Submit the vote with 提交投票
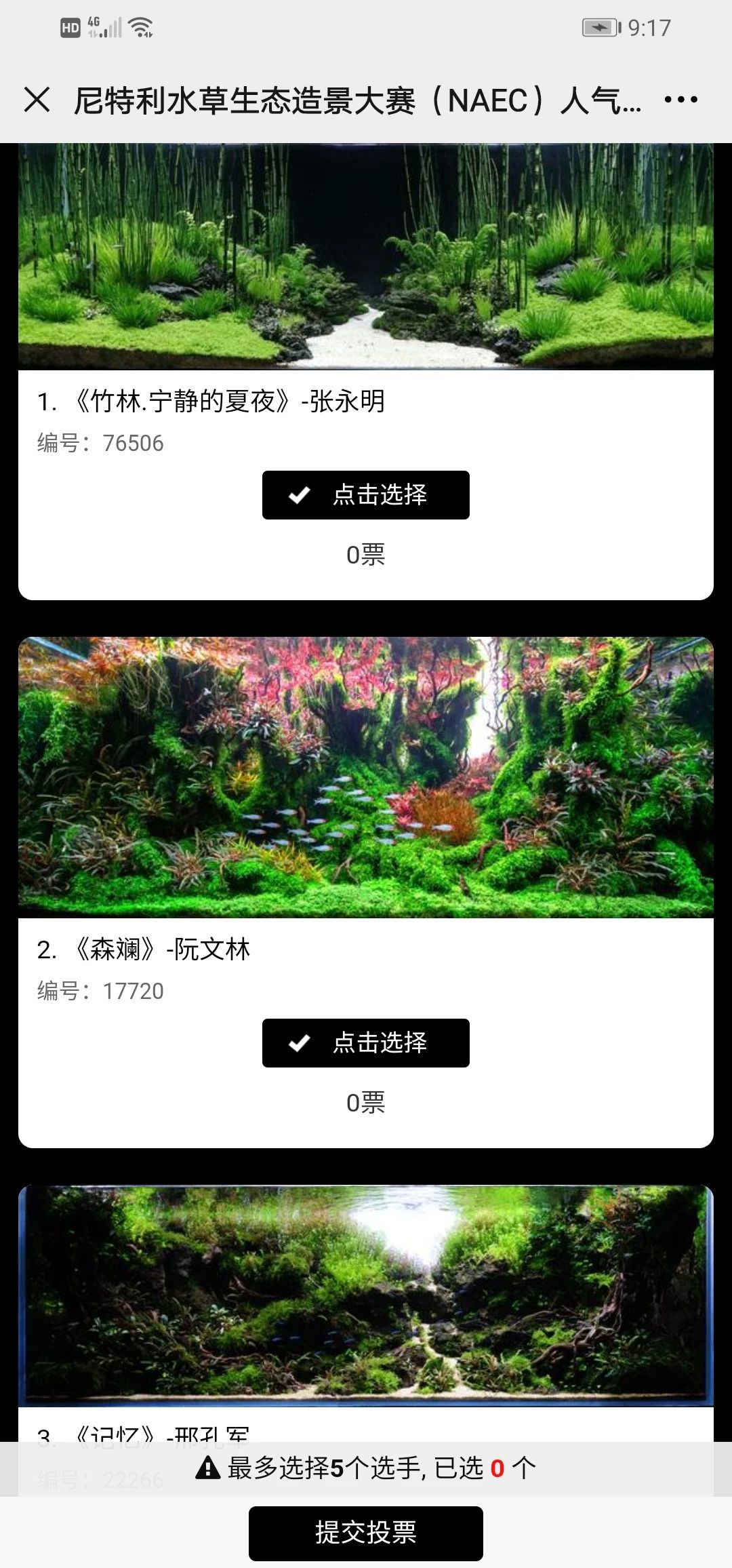 pos(365,1533)
